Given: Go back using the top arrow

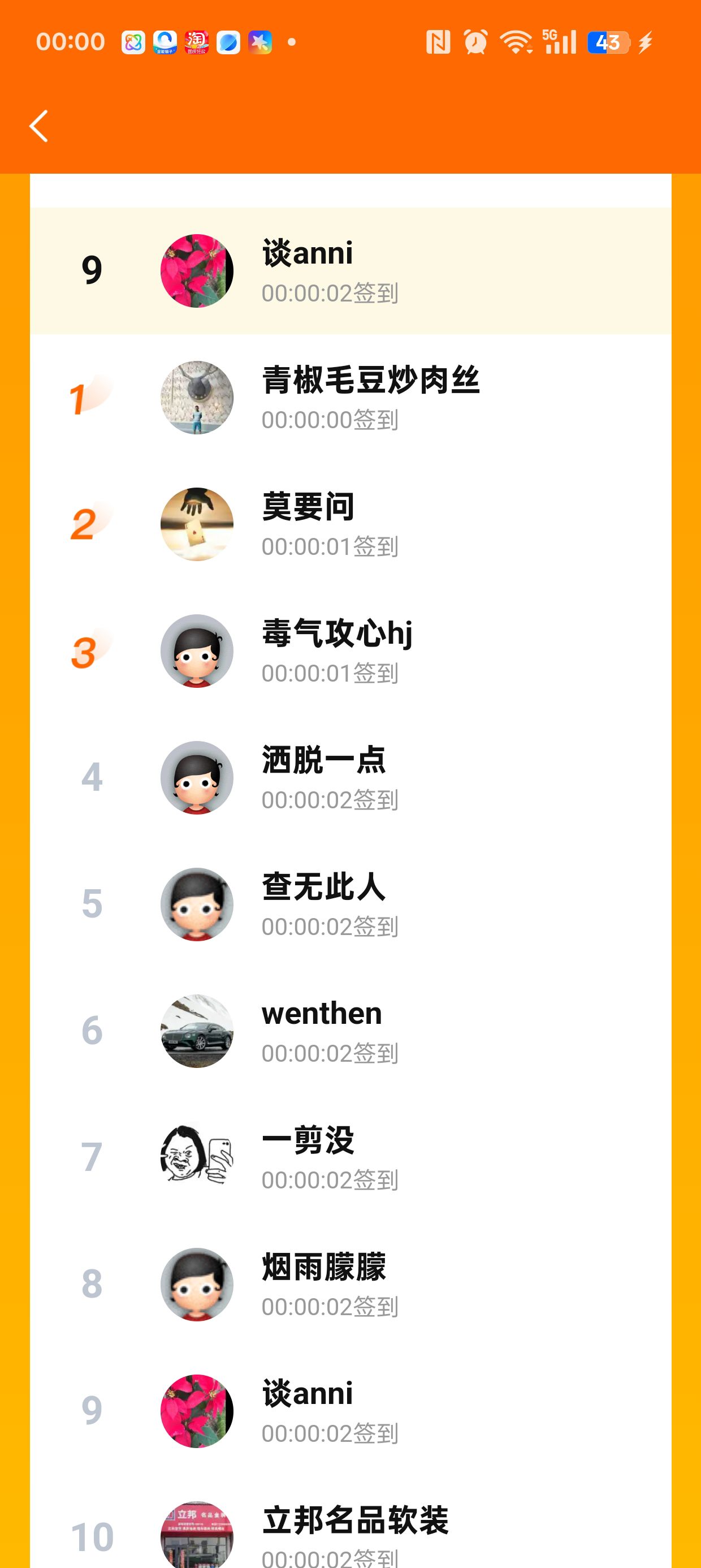Looking at the screenshot, I should coord(39,126).
